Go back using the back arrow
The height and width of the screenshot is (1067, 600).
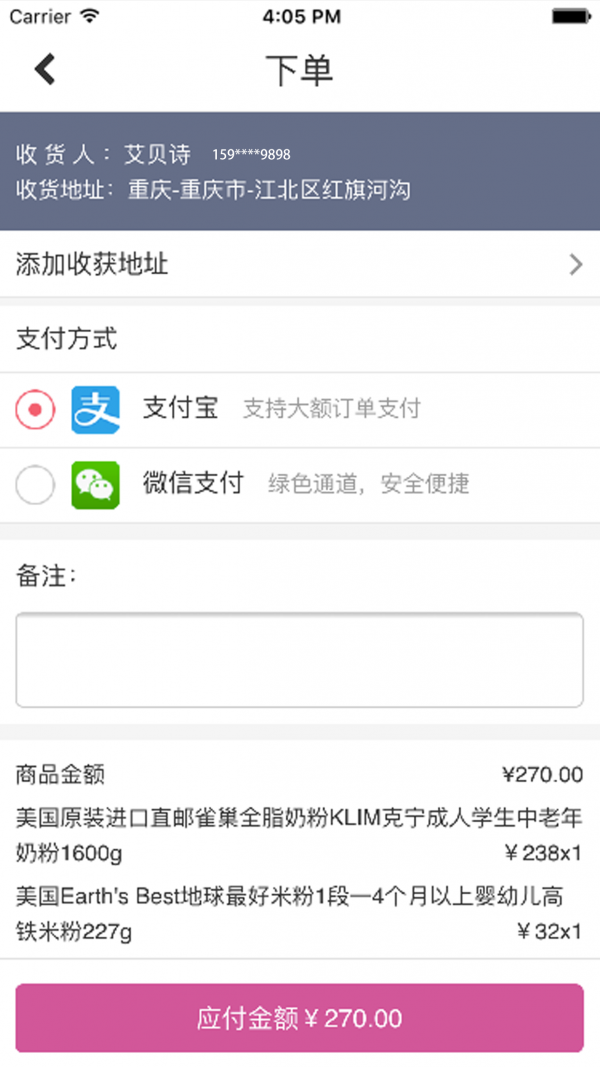click(x=45, y=69)
